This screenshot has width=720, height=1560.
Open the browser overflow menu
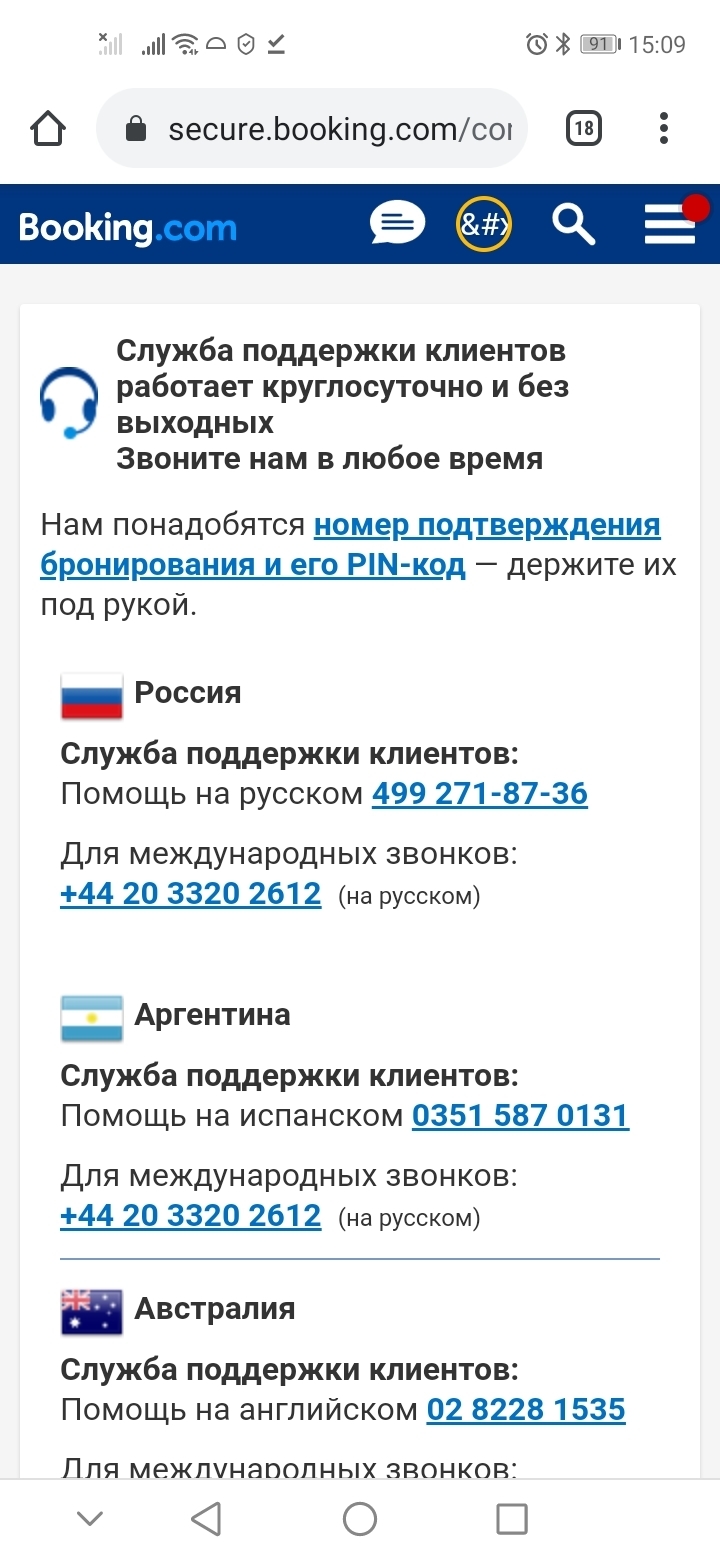click(x=664, y=128)
